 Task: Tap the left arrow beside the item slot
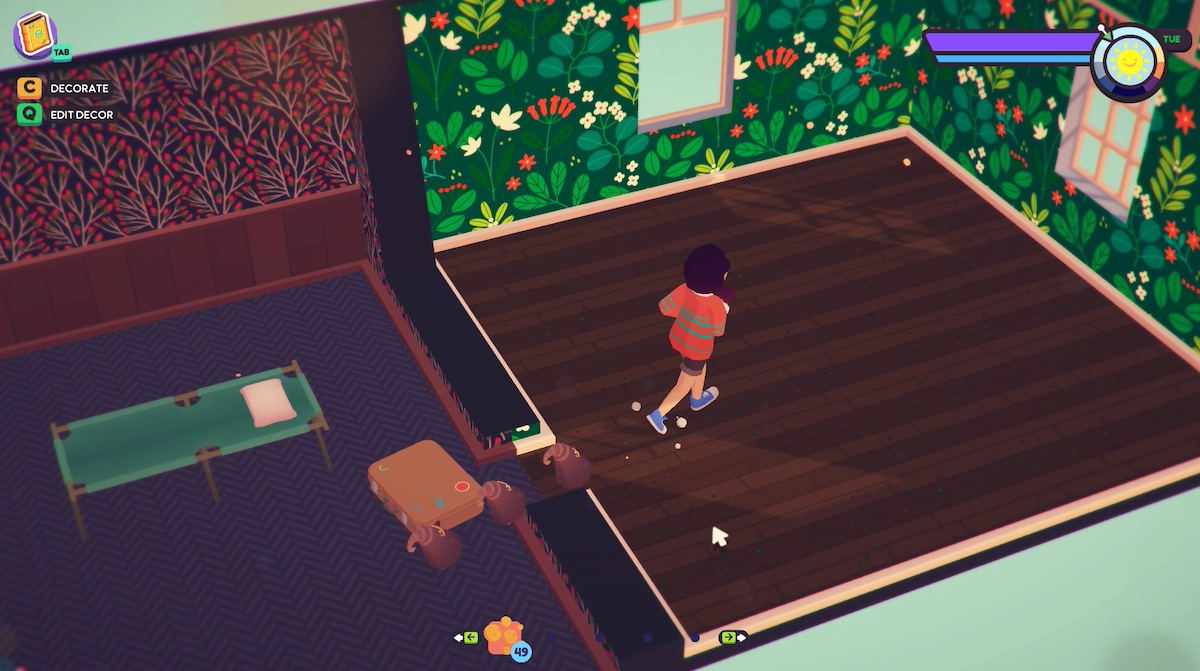click(468, 637)
